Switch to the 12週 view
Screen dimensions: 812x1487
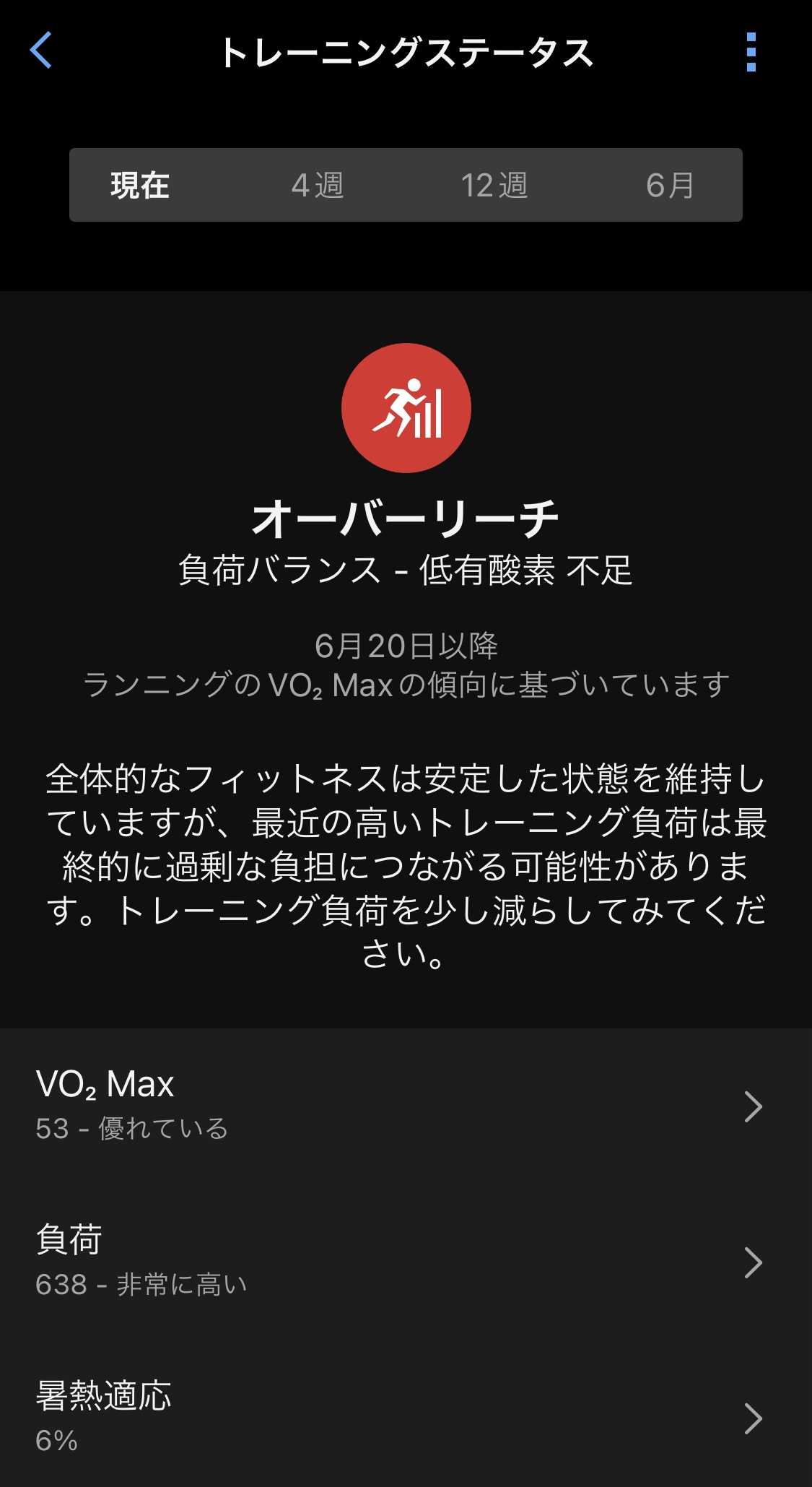[x=494, y=186]
